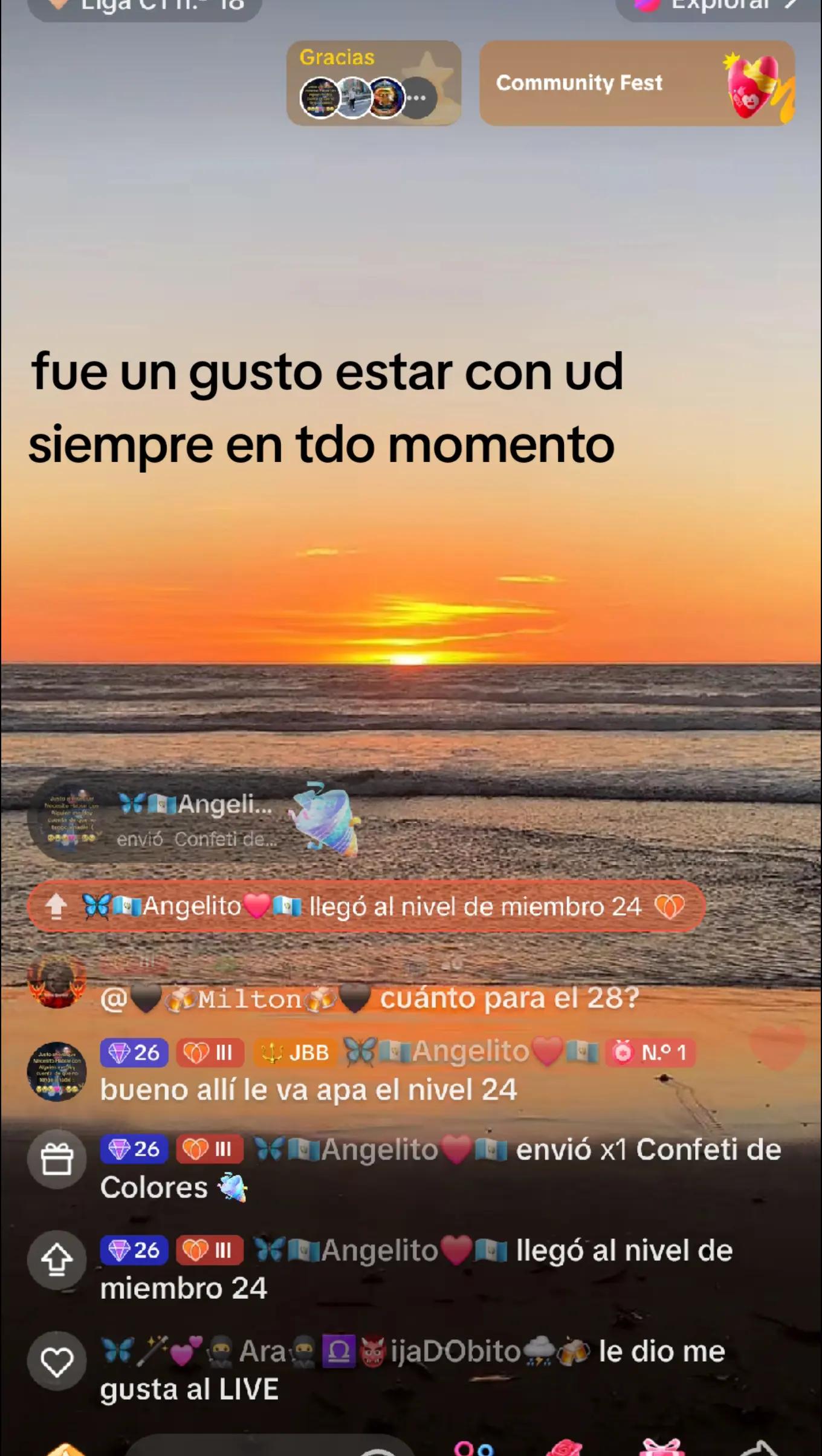Open the Explorar button
Image resolution: width=822 pixels, height=1456 pixels.
coord(719,6)
